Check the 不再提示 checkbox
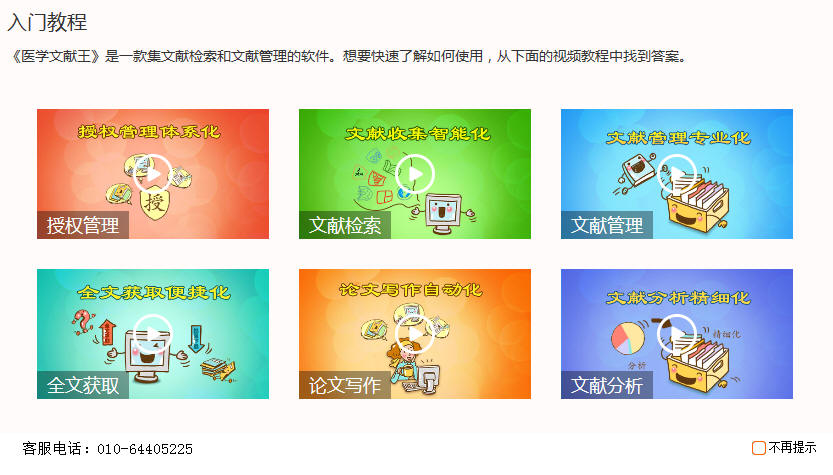833x475 pixels. point(759,448)
